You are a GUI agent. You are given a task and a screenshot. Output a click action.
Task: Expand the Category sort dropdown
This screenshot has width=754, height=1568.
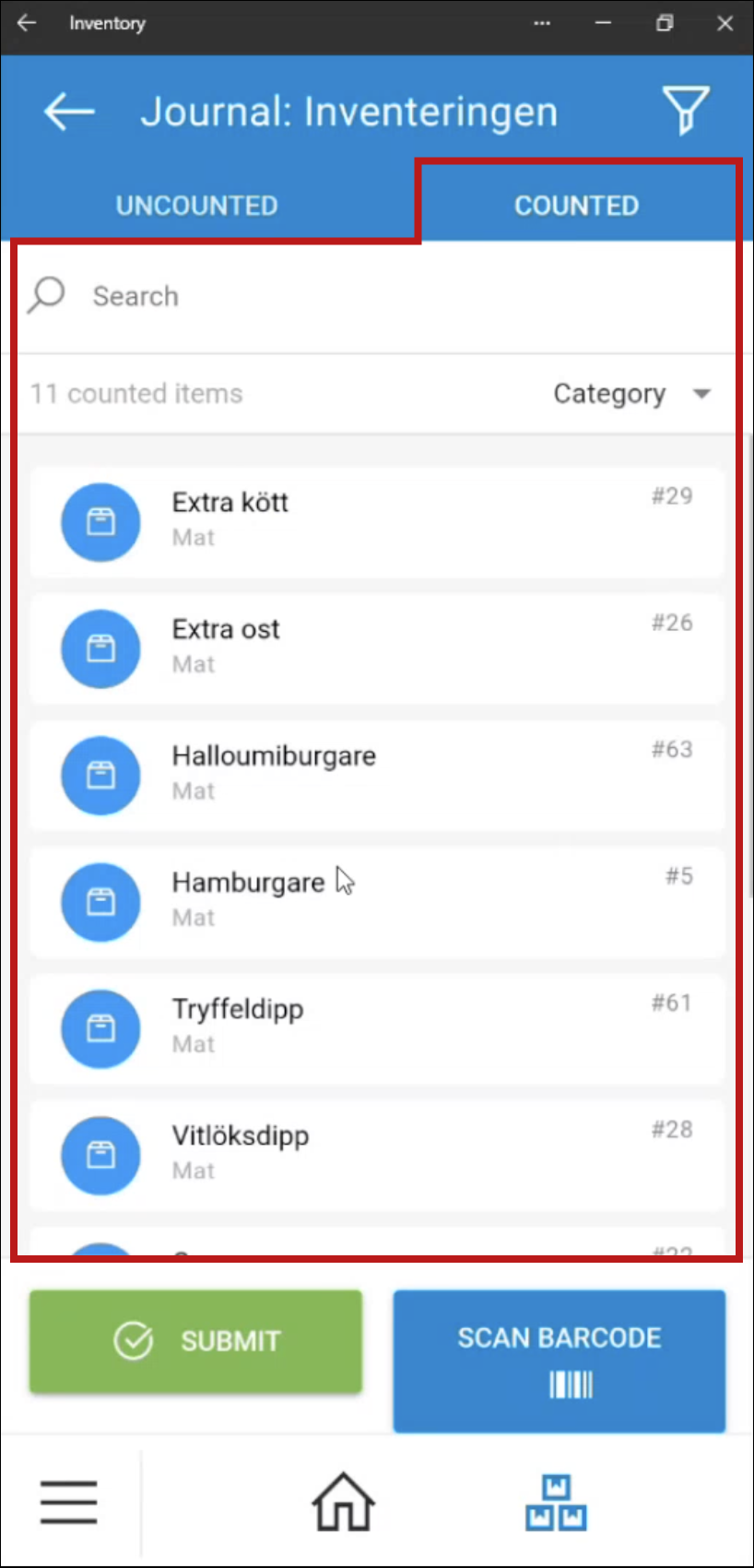tap(632, 394)
